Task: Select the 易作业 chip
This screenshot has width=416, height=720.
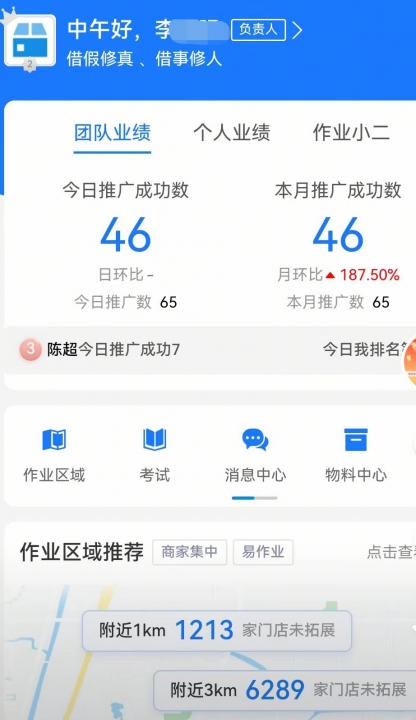Action: 263,552
